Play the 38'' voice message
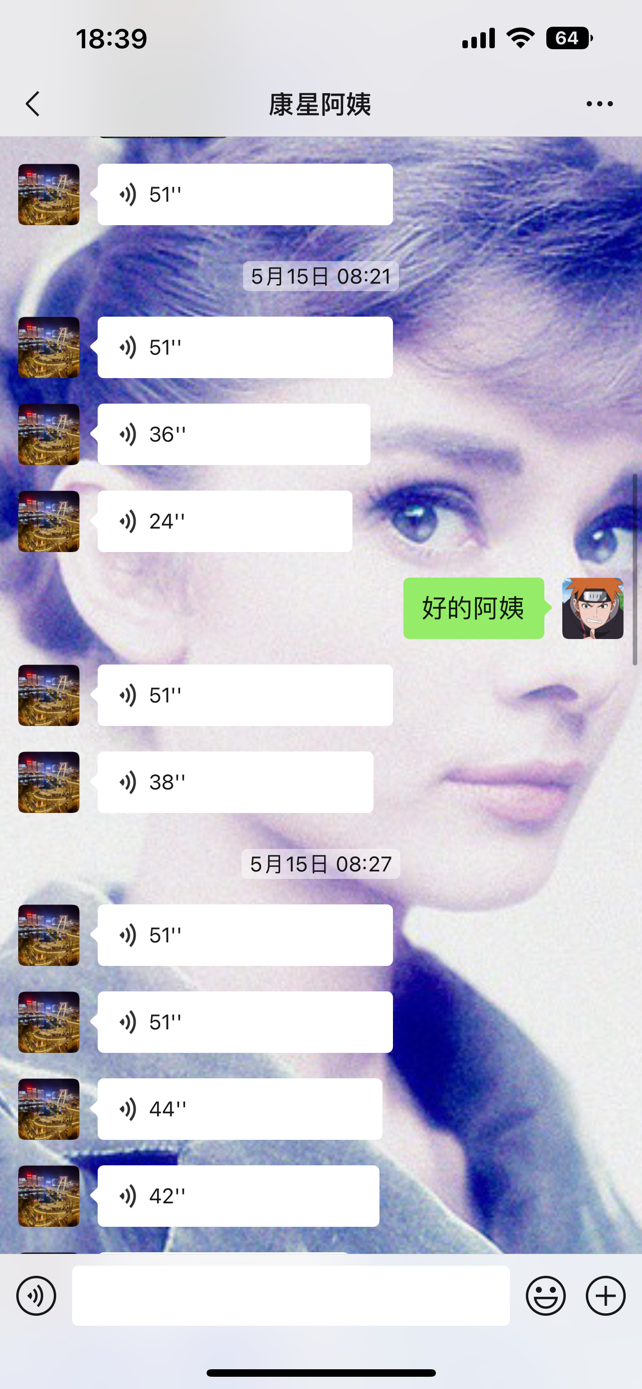This screenshot has width=642, height=1389. [235, 782]
